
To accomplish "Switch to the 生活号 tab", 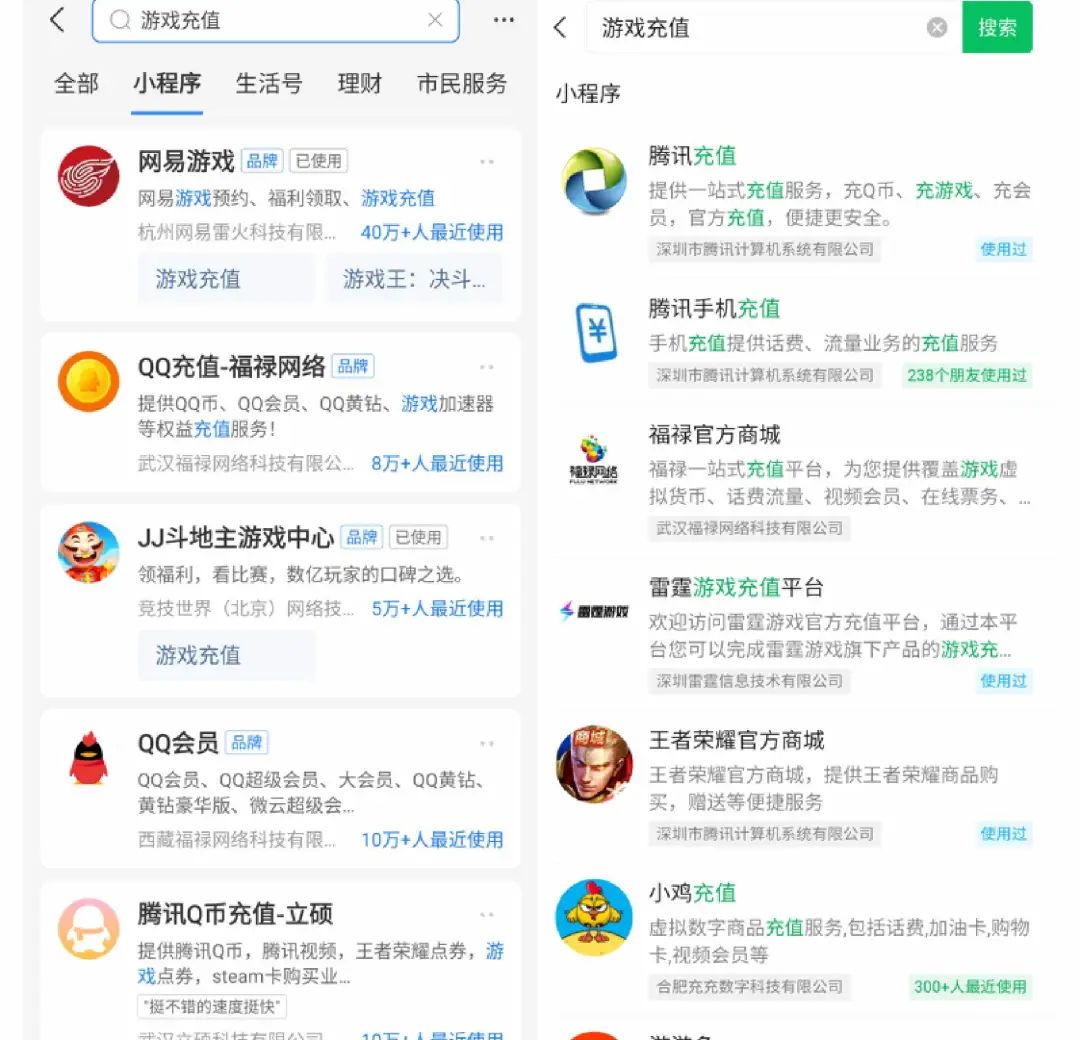I will tap(268, 84).
